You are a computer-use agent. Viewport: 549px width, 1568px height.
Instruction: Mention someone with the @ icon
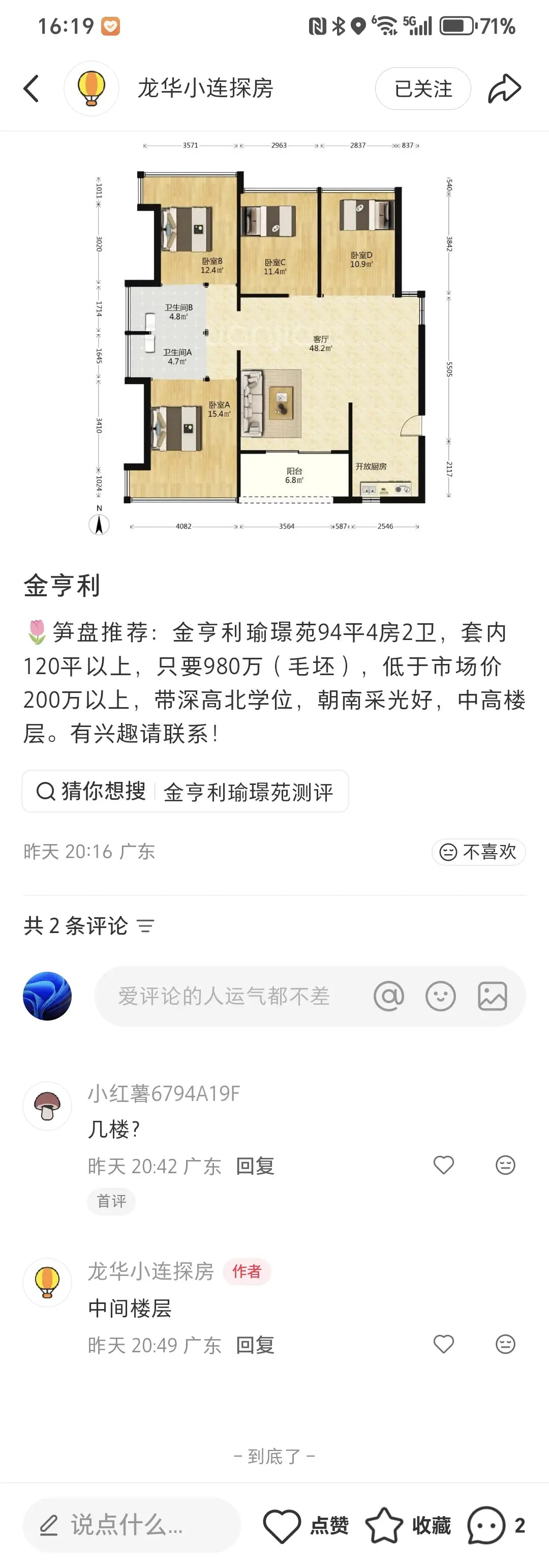[x=389, y=997]
